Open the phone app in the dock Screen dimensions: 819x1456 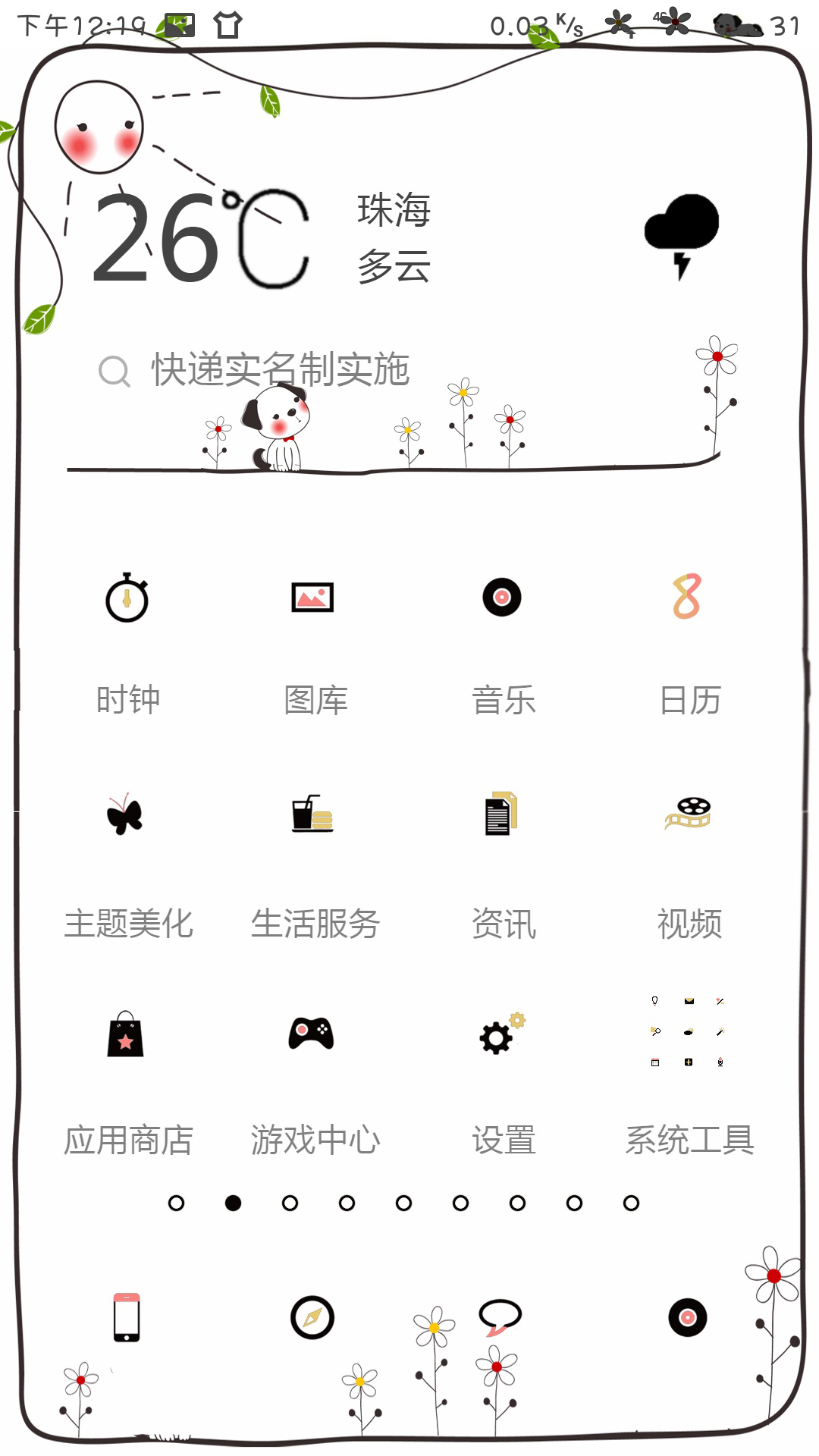[x=127, y=1317]
